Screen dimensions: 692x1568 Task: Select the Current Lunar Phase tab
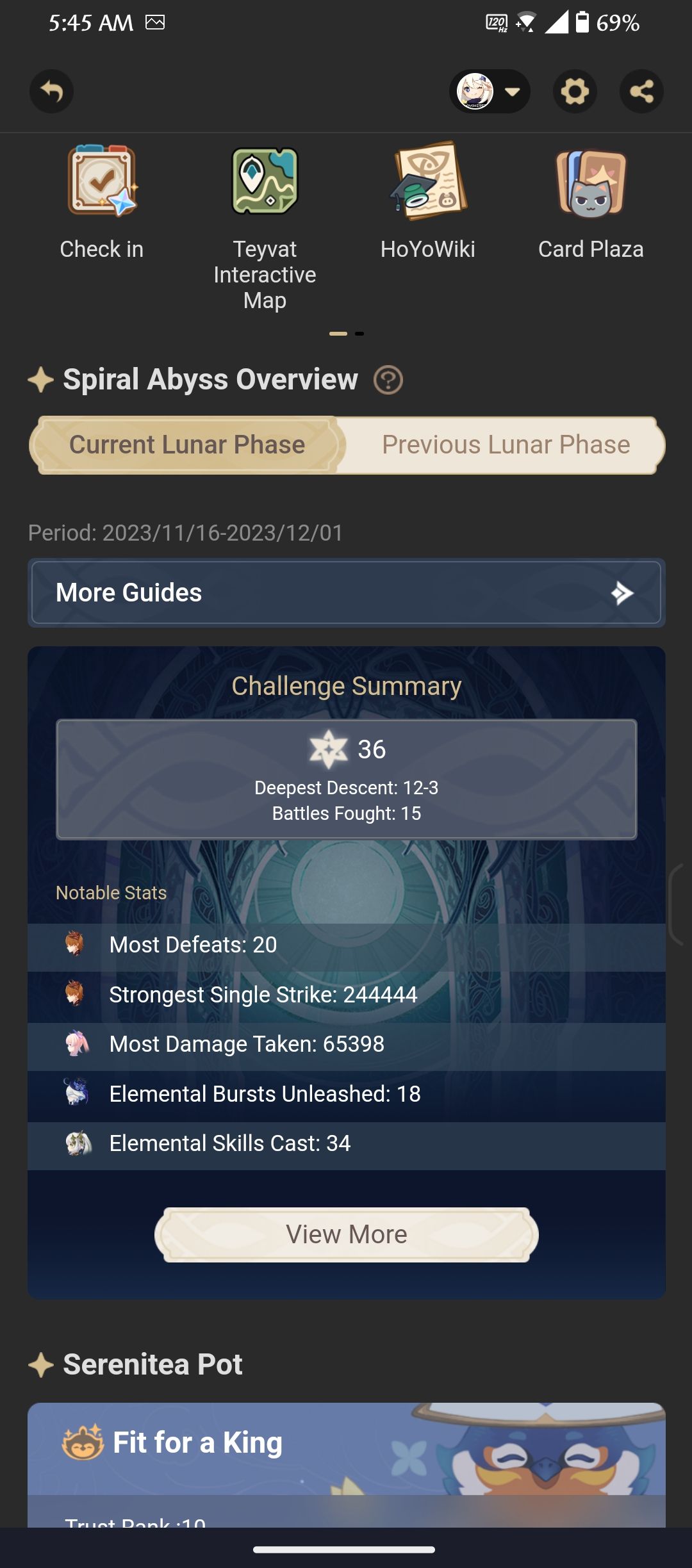(188, 444)
